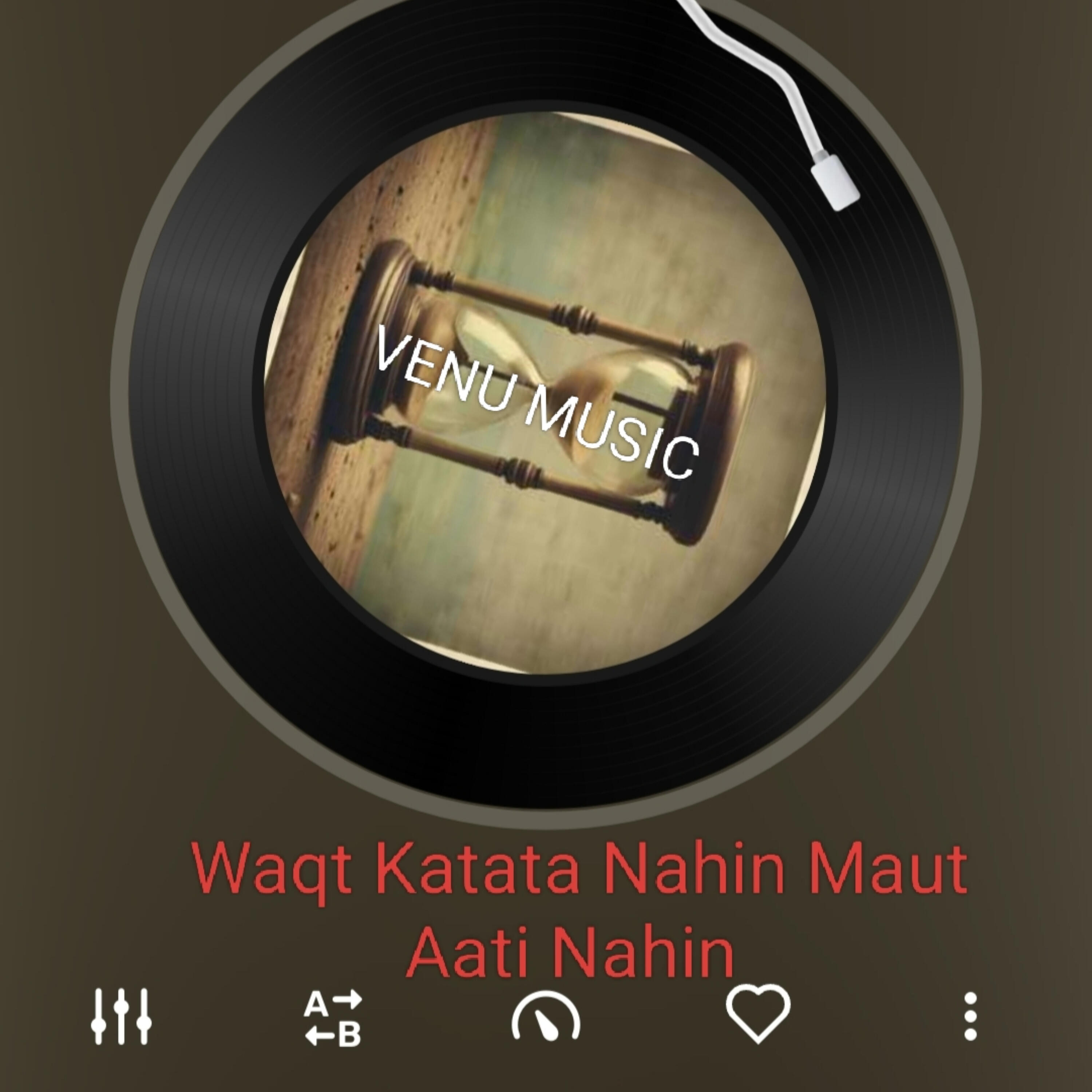Open the equalizer settings
The width and height of the screenshot is (1092, 1092).
(x=121, y=1016)
